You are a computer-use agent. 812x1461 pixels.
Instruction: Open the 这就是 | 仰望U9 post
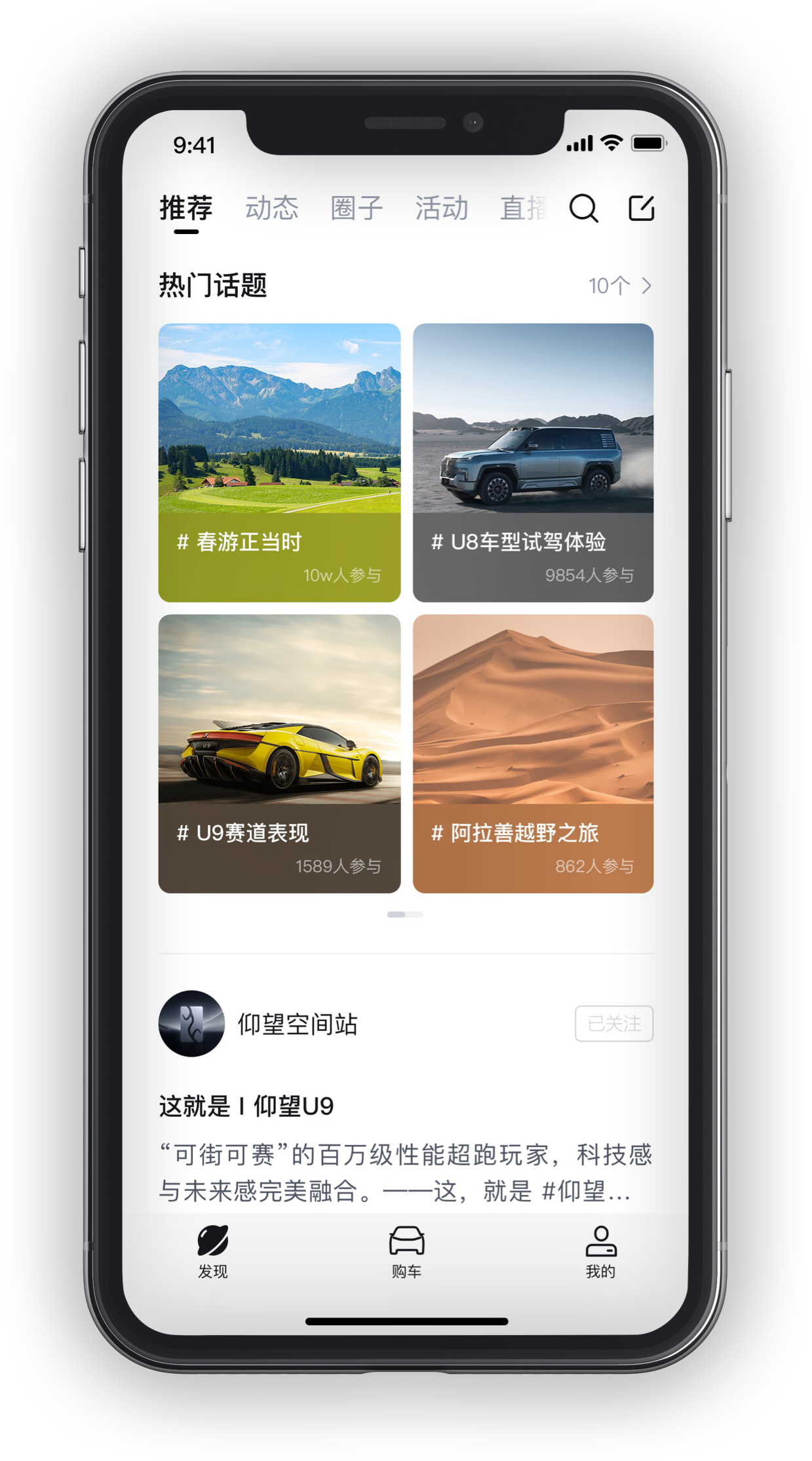click(x=246, y=1106)
